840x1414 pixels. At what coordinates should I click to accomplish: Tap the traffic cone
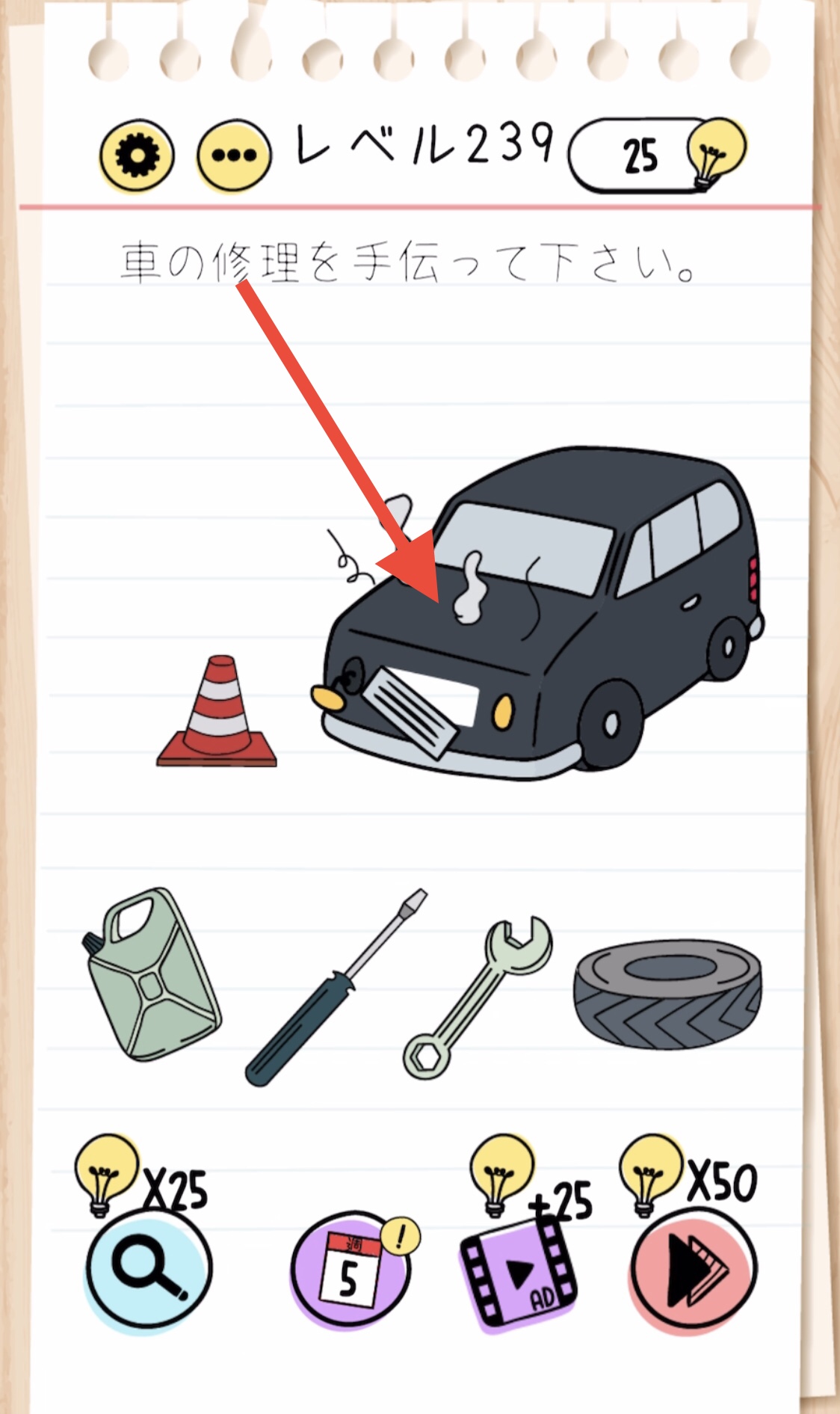[x=217, y=711]
